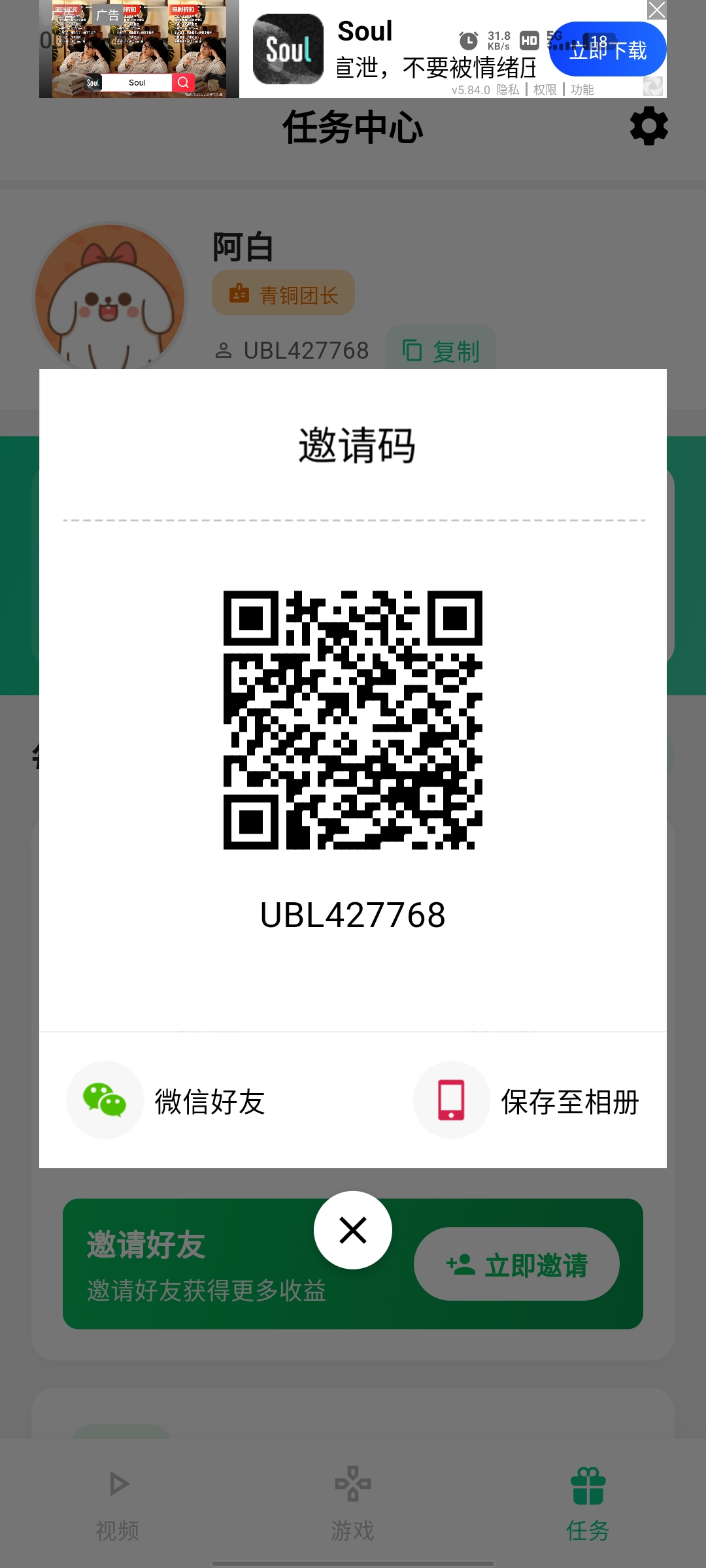Viewport: 706px width, 1568px height.
Task: Dismiss the Soul ad banner
Action: (x=656, y=10)
